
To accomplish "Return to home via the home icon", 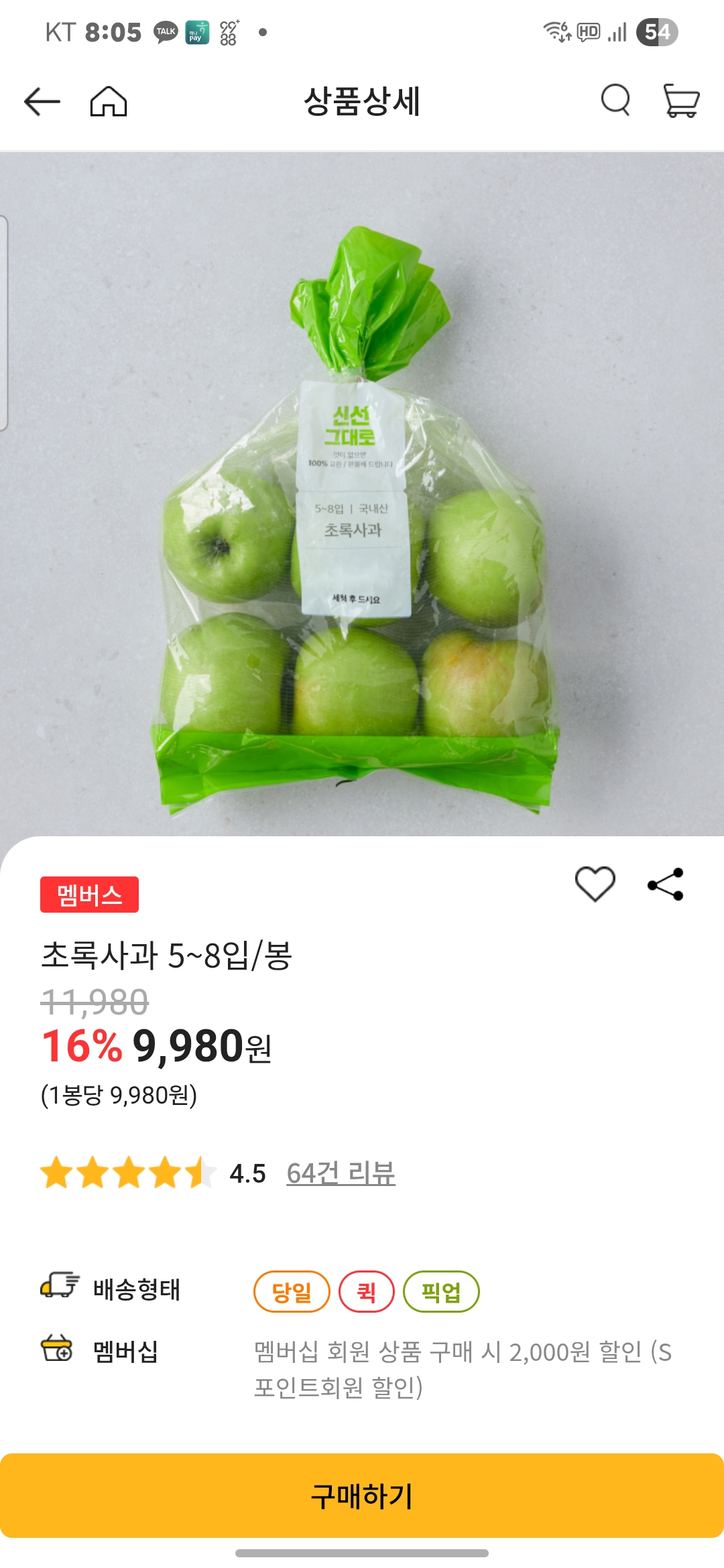I will [109, 102].
